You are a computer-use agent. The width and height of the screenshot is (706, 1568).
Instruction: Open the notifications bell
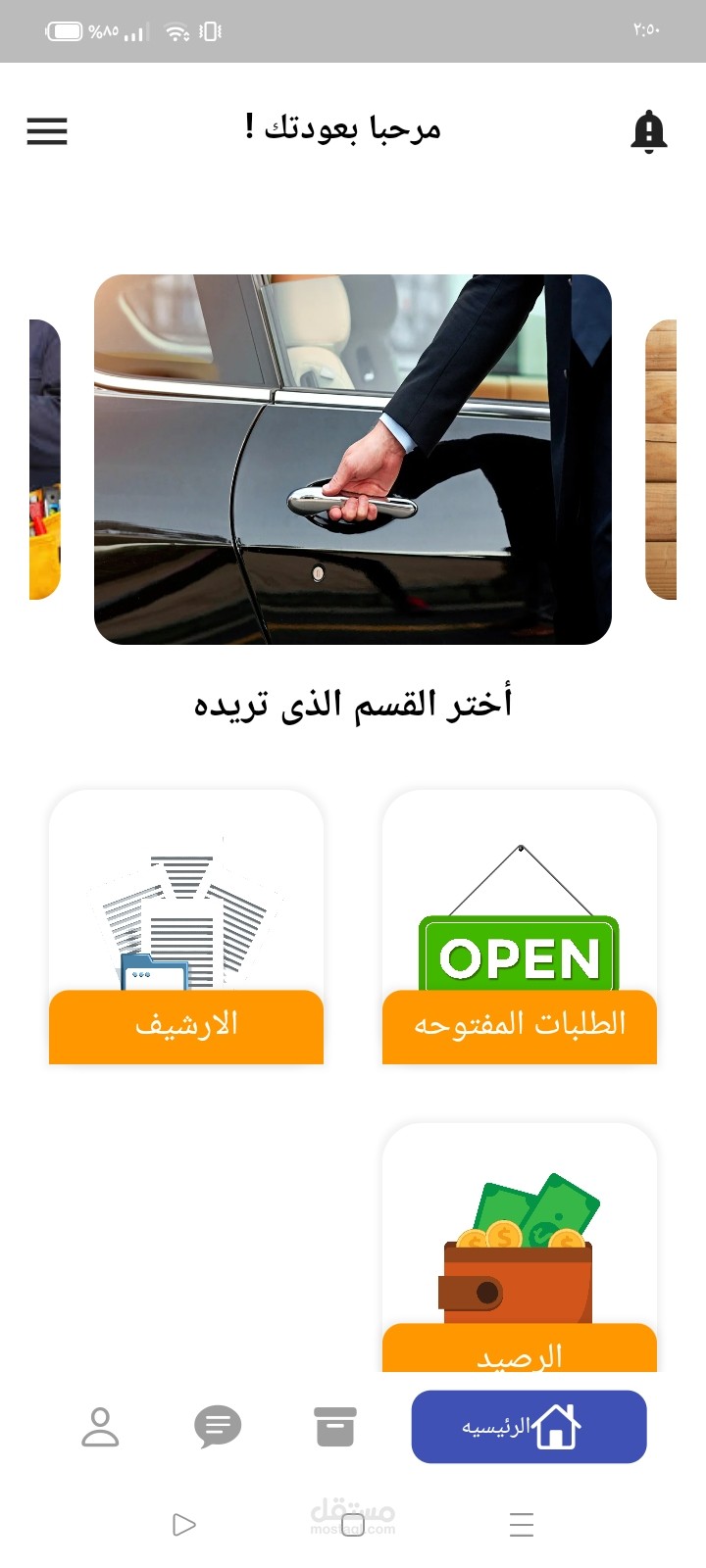coord(648,131)
